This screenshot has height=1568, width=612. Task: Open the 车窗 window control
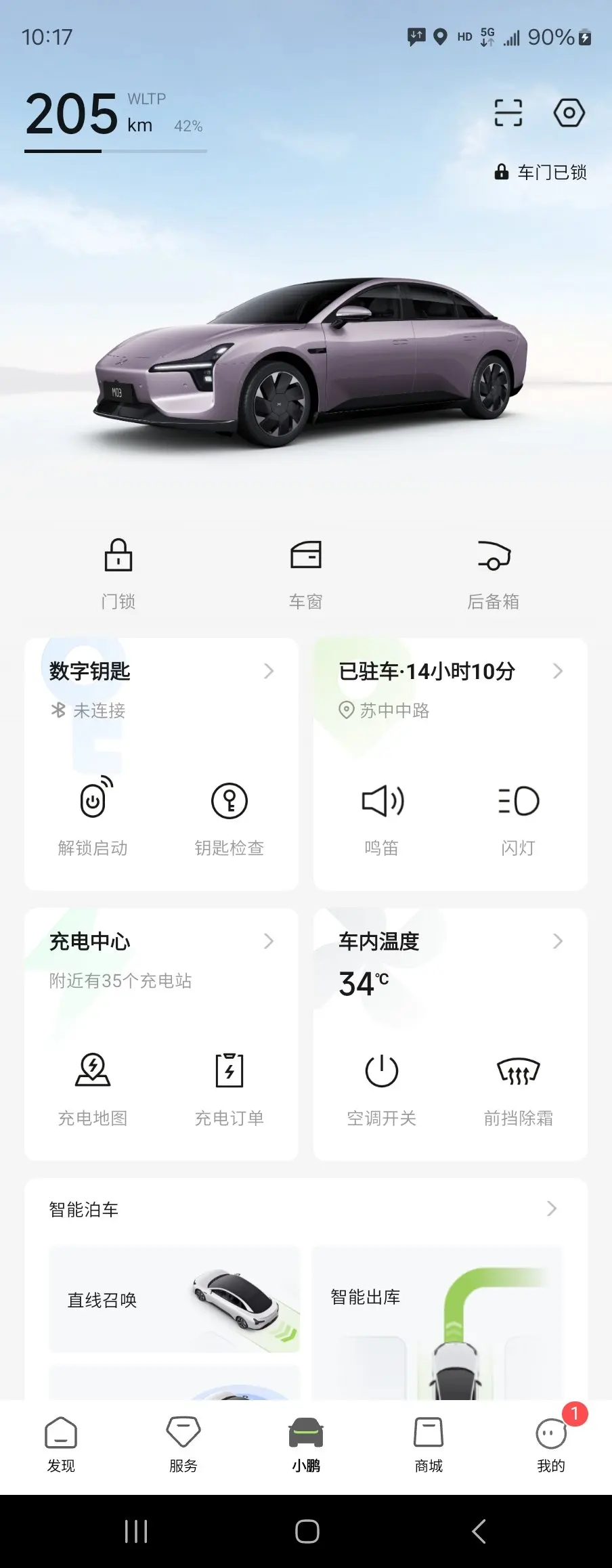click(x=305, y=573)
